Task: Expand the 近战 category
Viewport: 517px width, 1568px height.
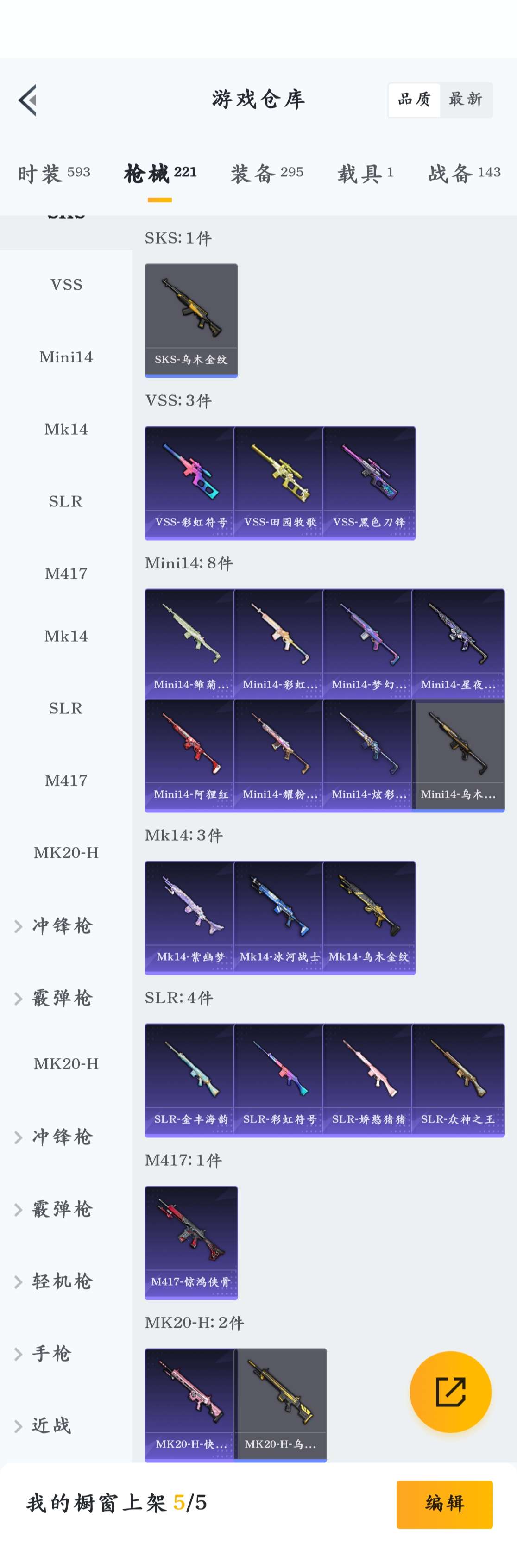Action: pos(52,1425)
